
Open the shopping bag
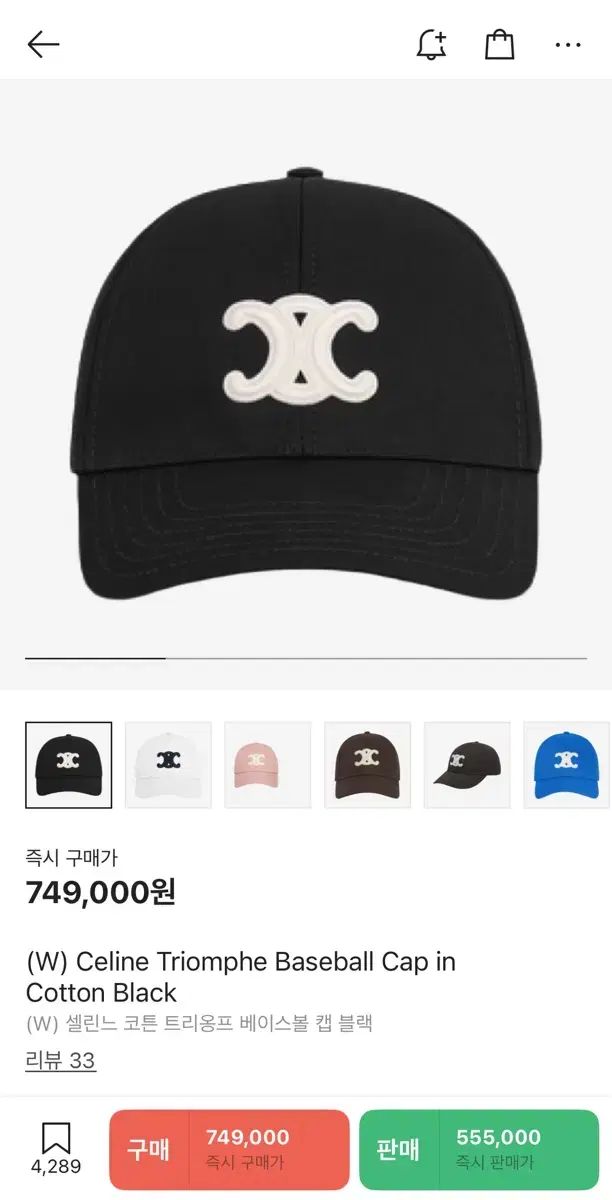click(x=499, y=44)
